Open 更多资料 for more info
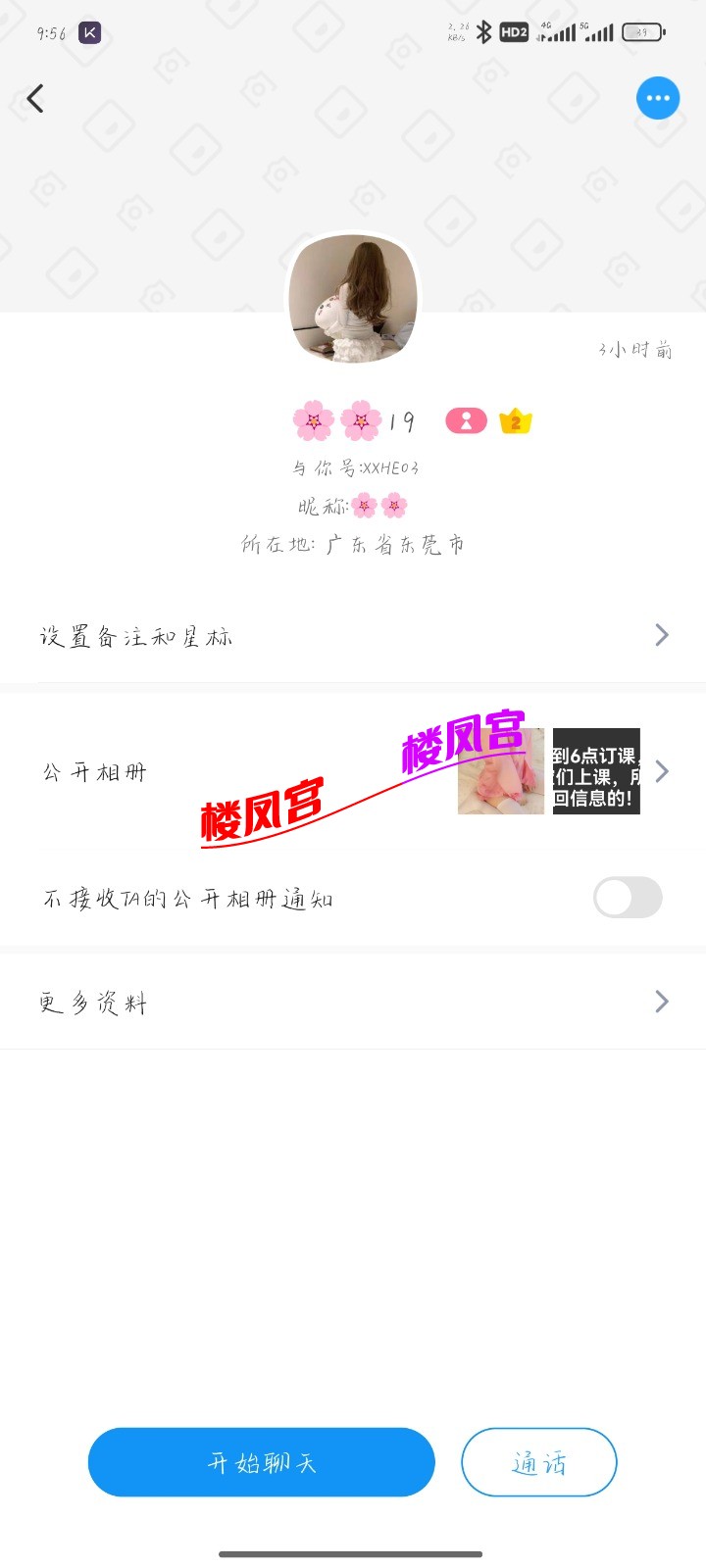Viewport: 706px width, 1568px height. [353, 1002]
